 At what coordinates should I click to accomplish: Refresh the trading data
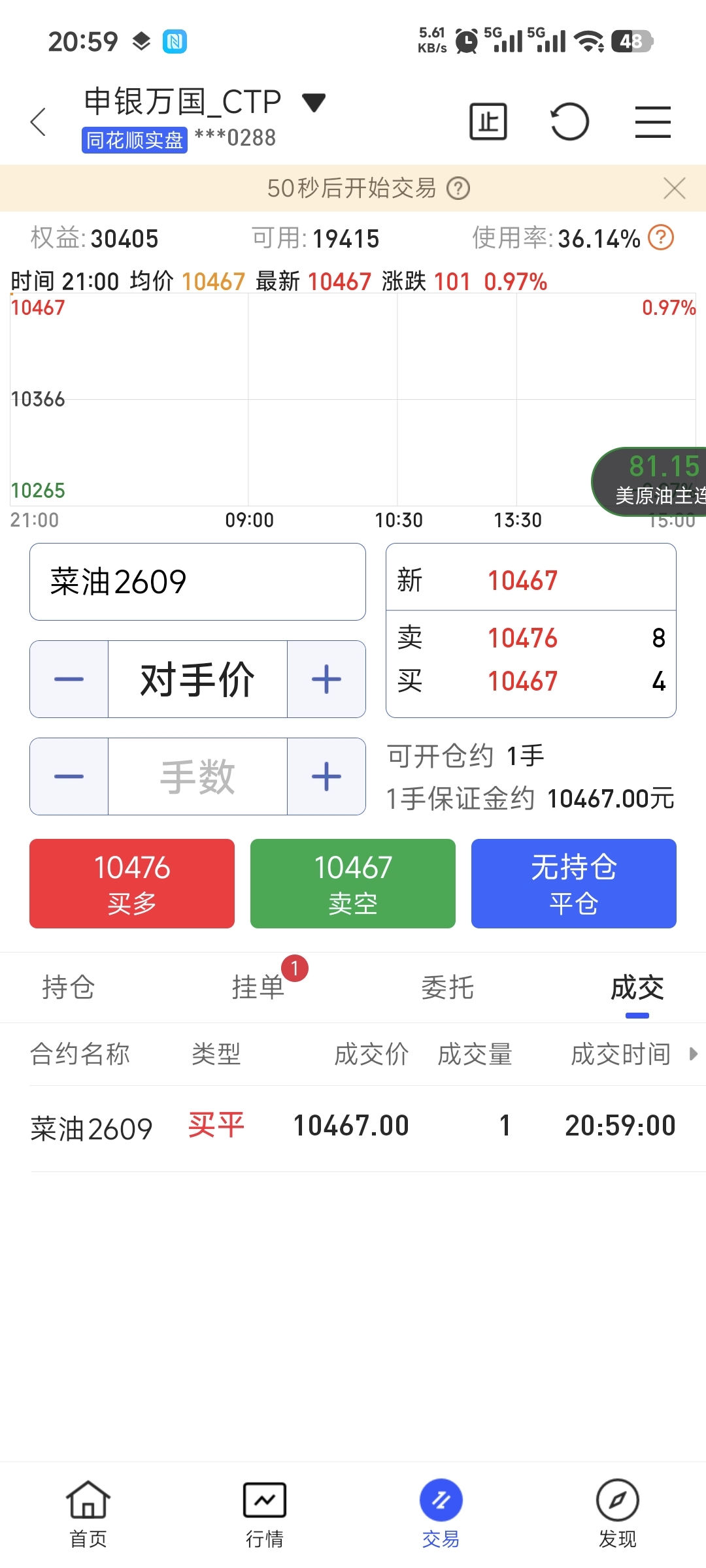570,122
